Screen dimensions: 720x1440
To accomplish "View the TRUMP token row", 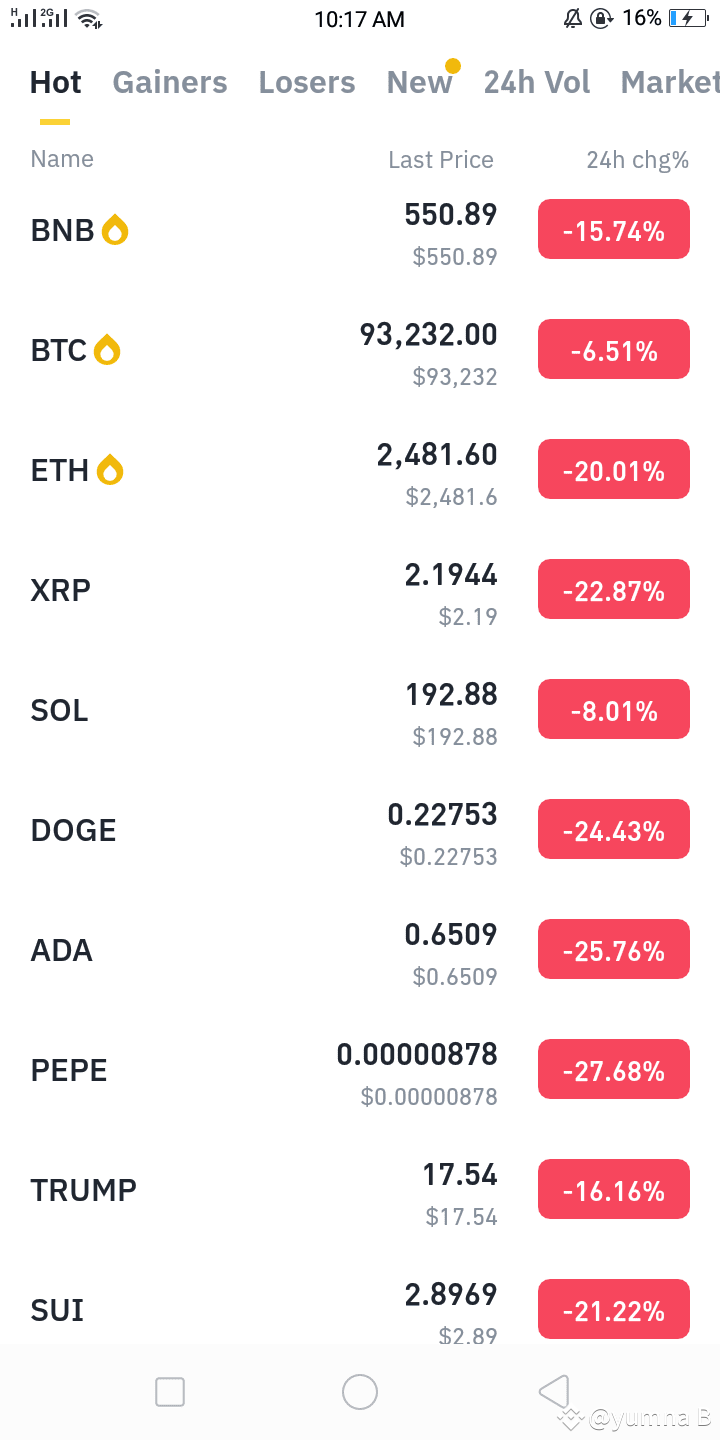I will coord(360,1191).
